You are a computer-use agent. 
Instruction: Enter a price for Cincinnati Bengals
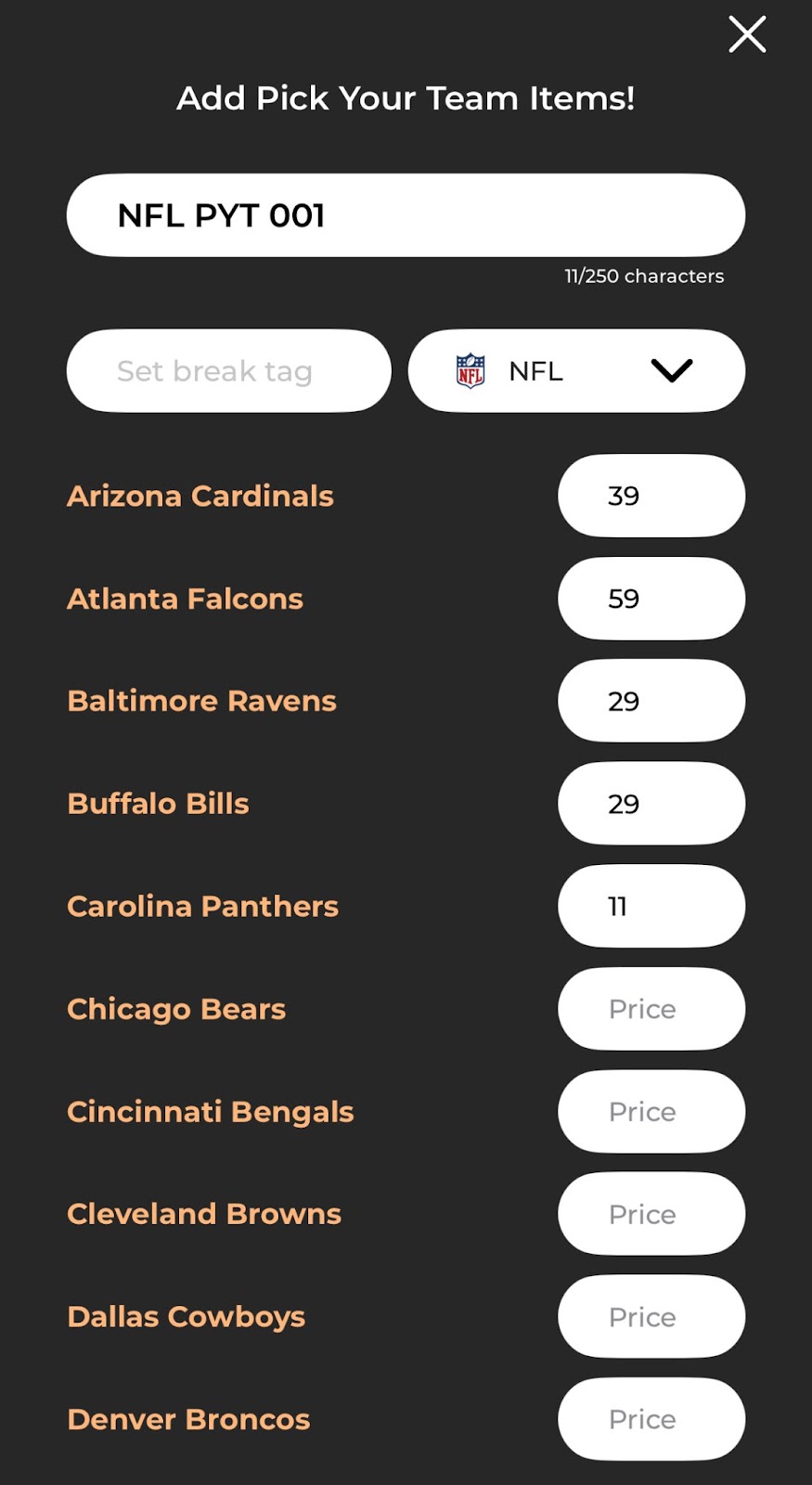[651, 1112]
